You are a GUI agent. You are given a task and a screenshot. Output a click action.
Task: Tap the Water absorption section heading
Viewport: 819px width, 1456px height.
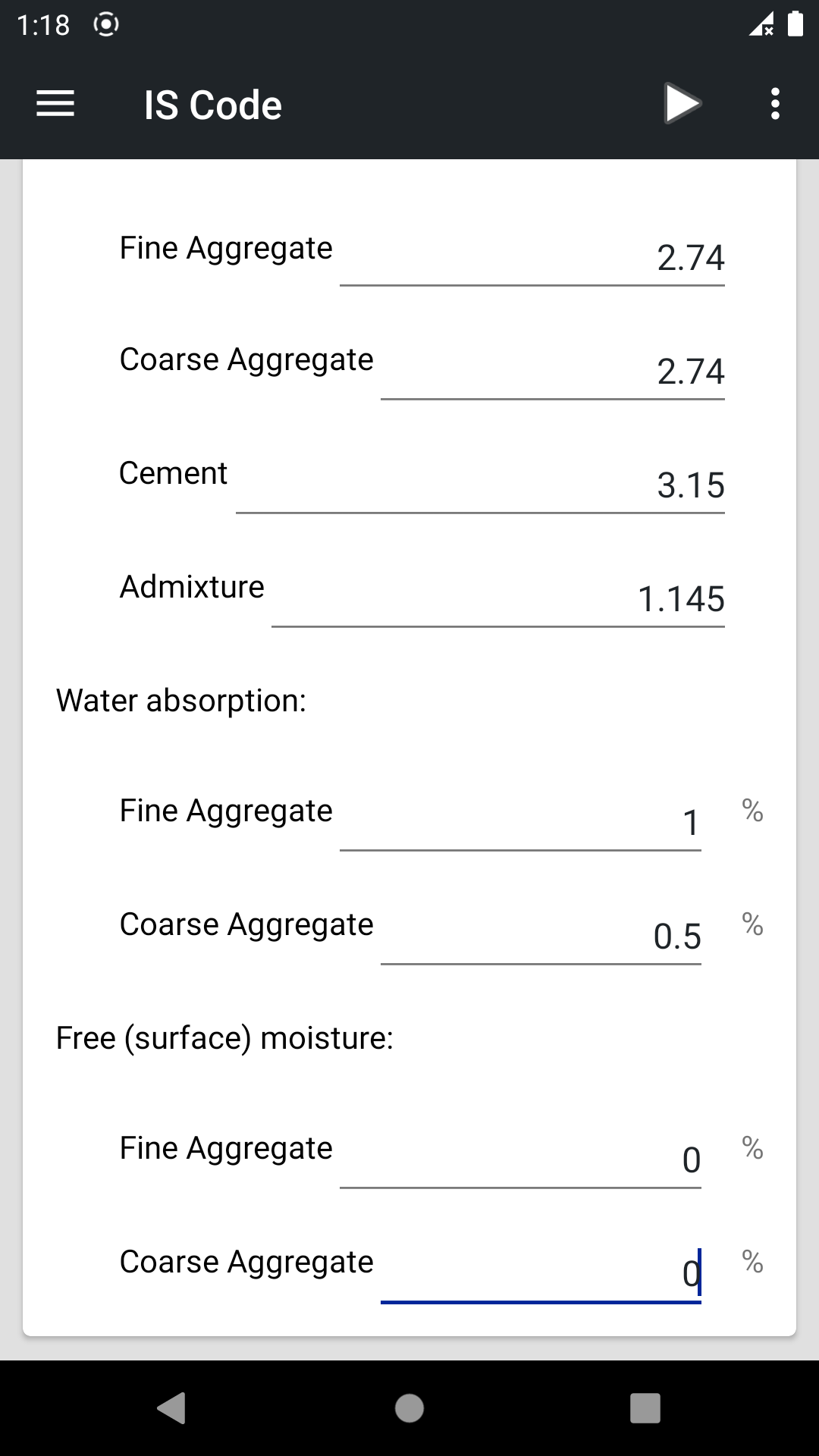(x=181, y=700)
